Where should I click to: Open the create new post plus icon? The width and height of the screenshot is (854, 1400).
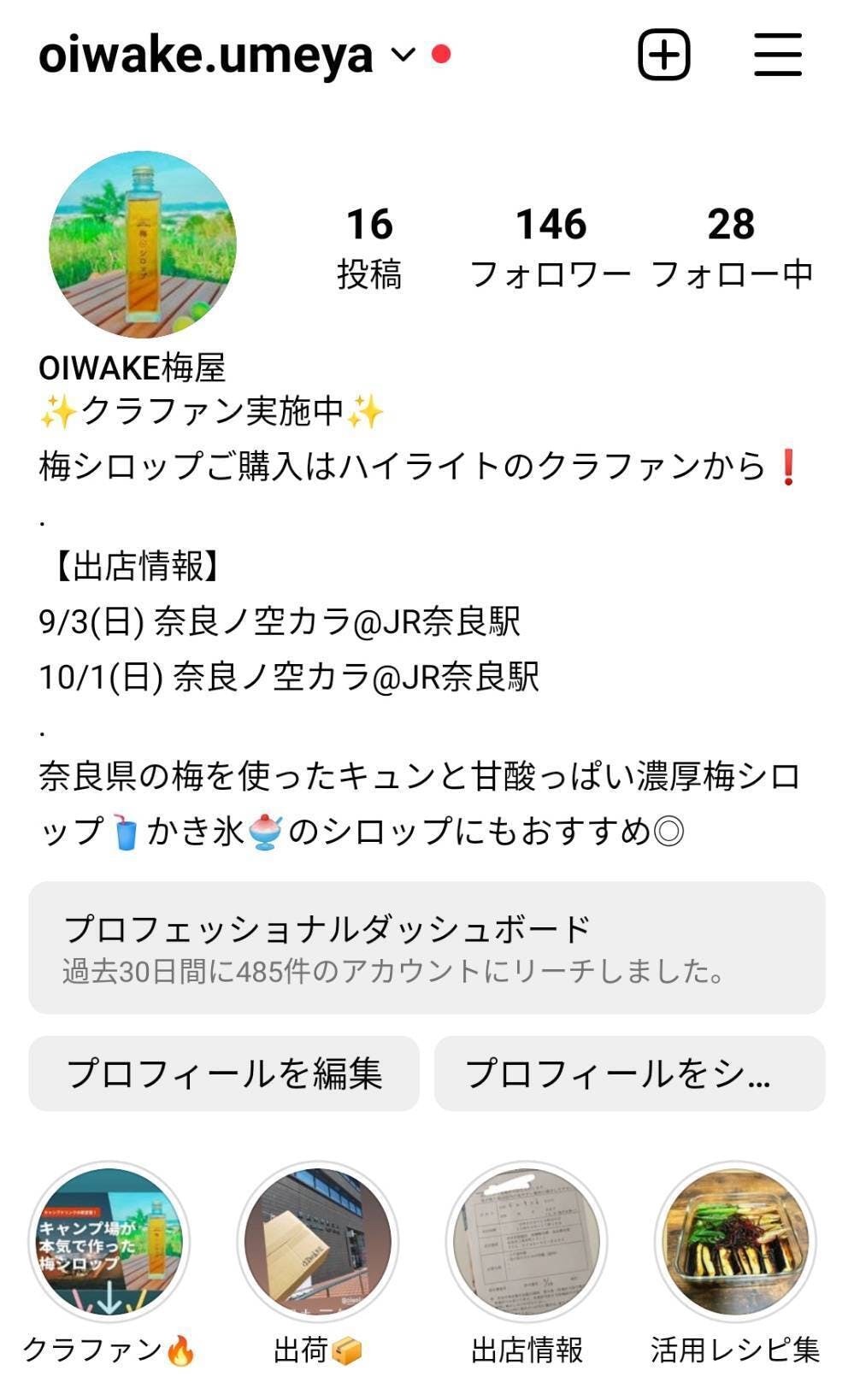point(663,56)
